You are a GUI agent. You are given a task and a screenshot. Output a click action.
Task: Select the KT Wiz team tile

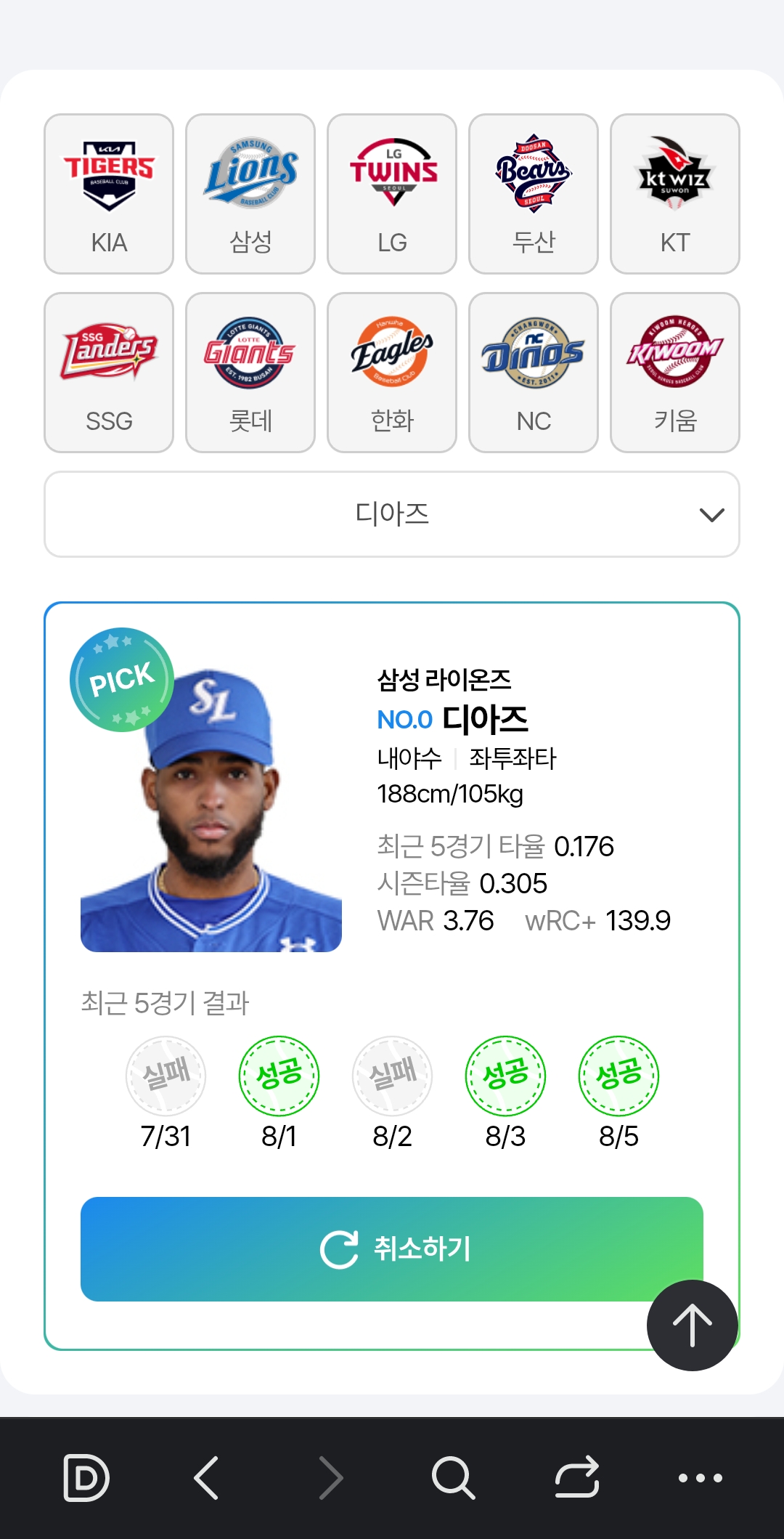pyautogui.click(x=675, y=194)
